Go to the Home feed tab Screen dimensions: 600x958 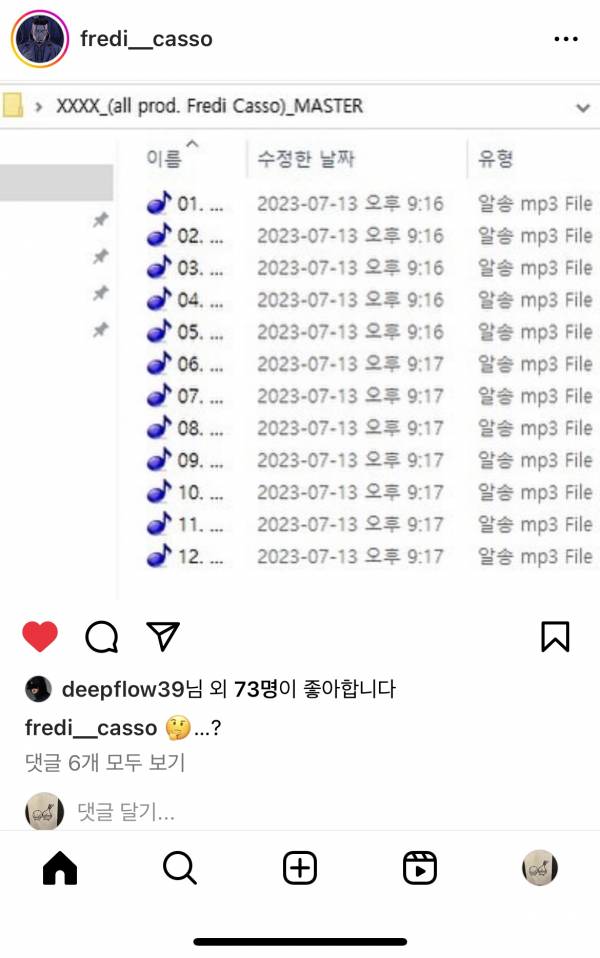[60, 868]
